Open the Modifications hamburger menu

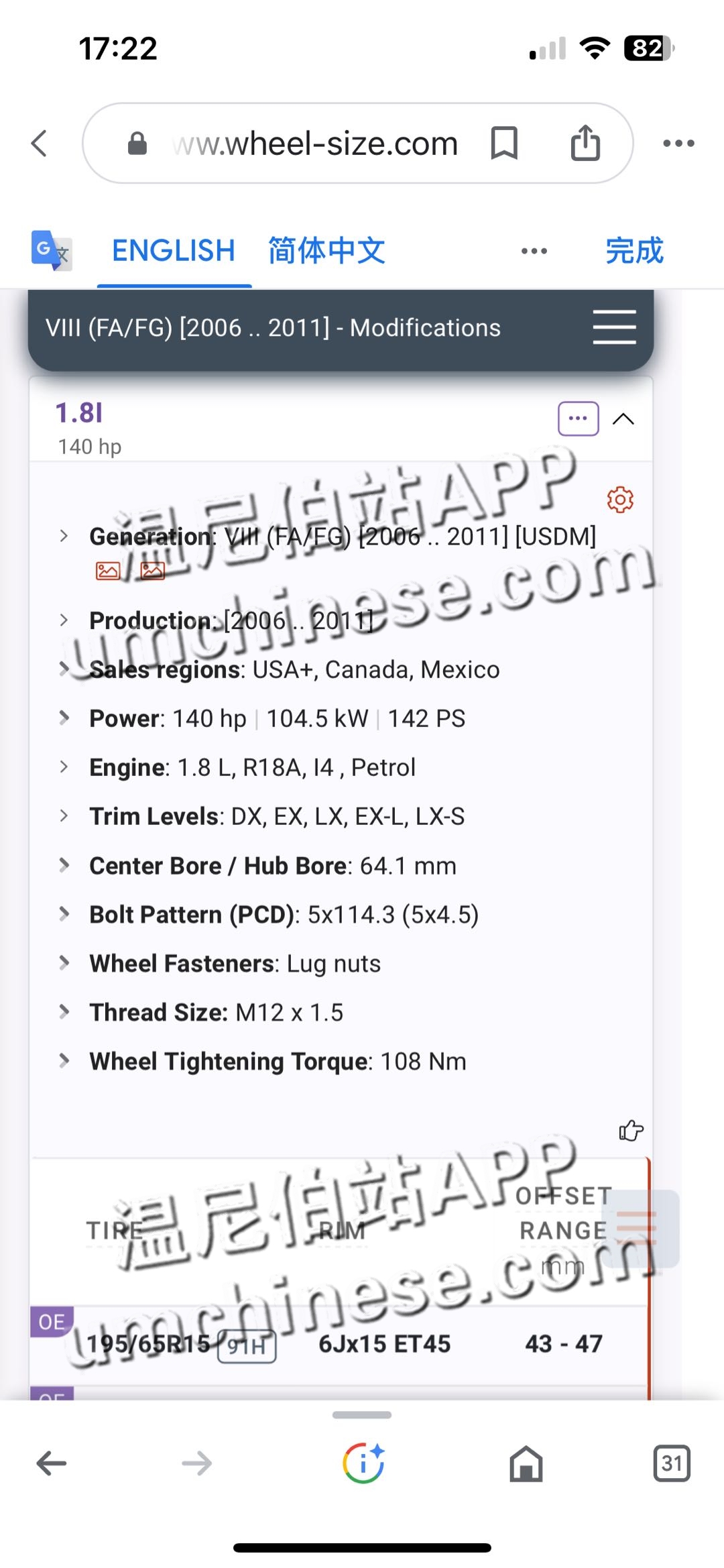click(614, 327)
